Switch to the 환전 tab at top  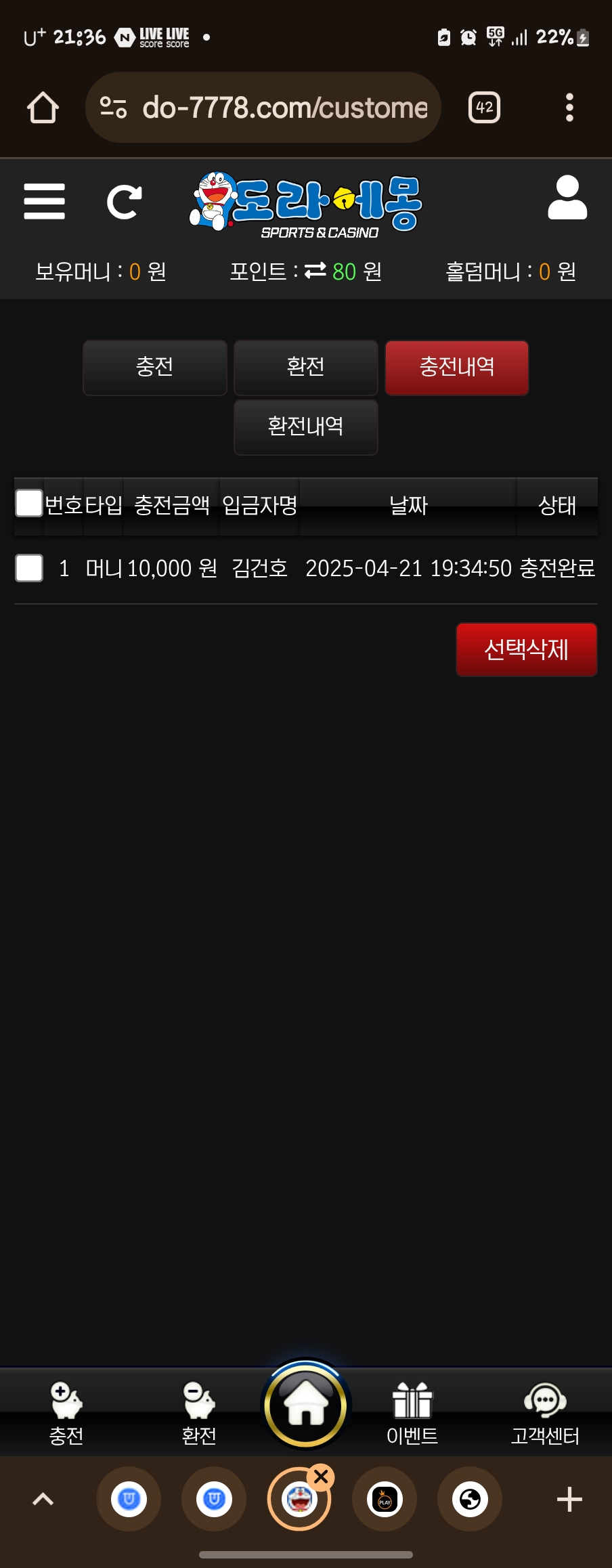[x=305, y=367]
